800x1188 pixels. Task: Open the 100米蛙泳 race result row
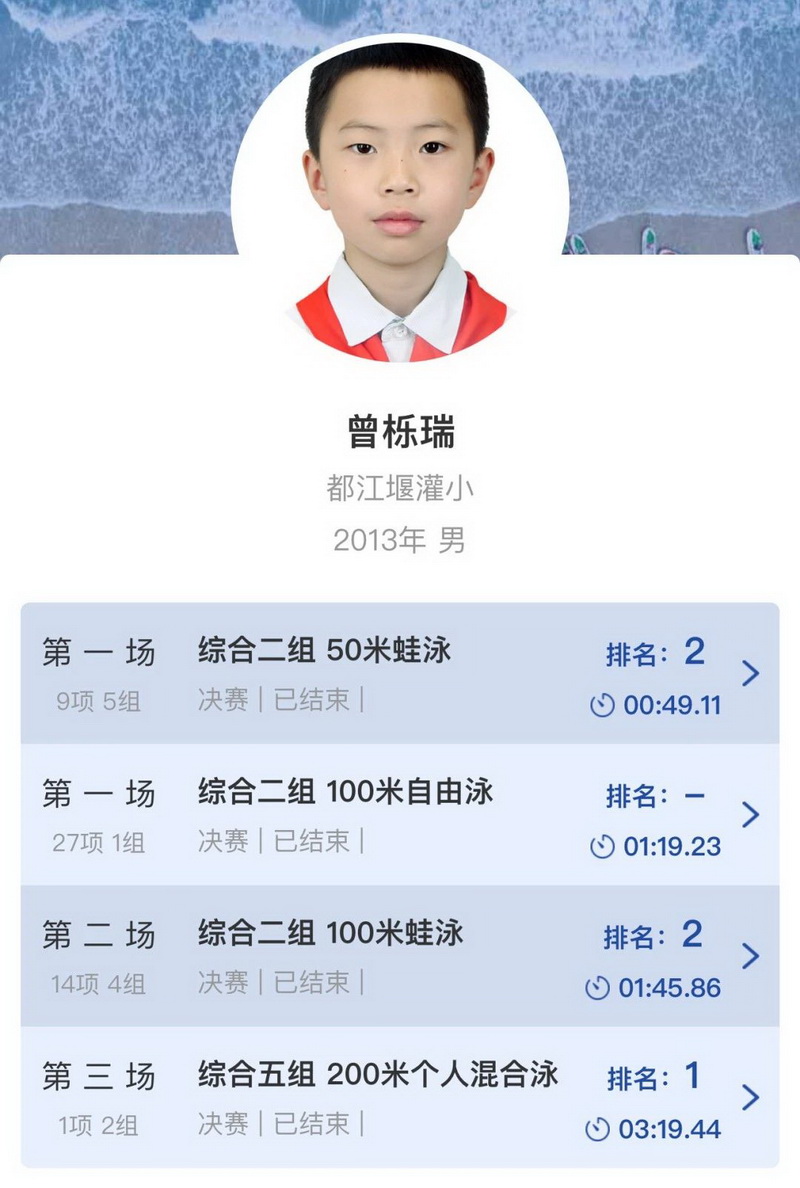(x=400, y=956)
